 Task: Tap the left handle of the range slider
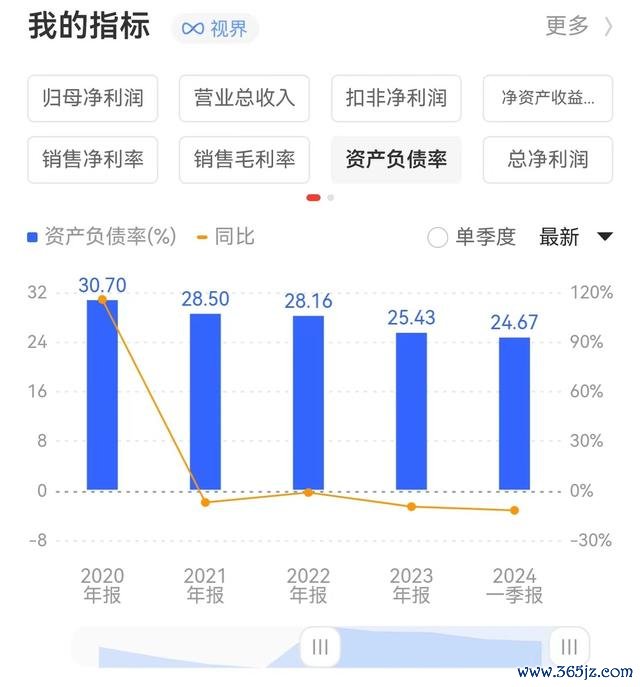320,646
